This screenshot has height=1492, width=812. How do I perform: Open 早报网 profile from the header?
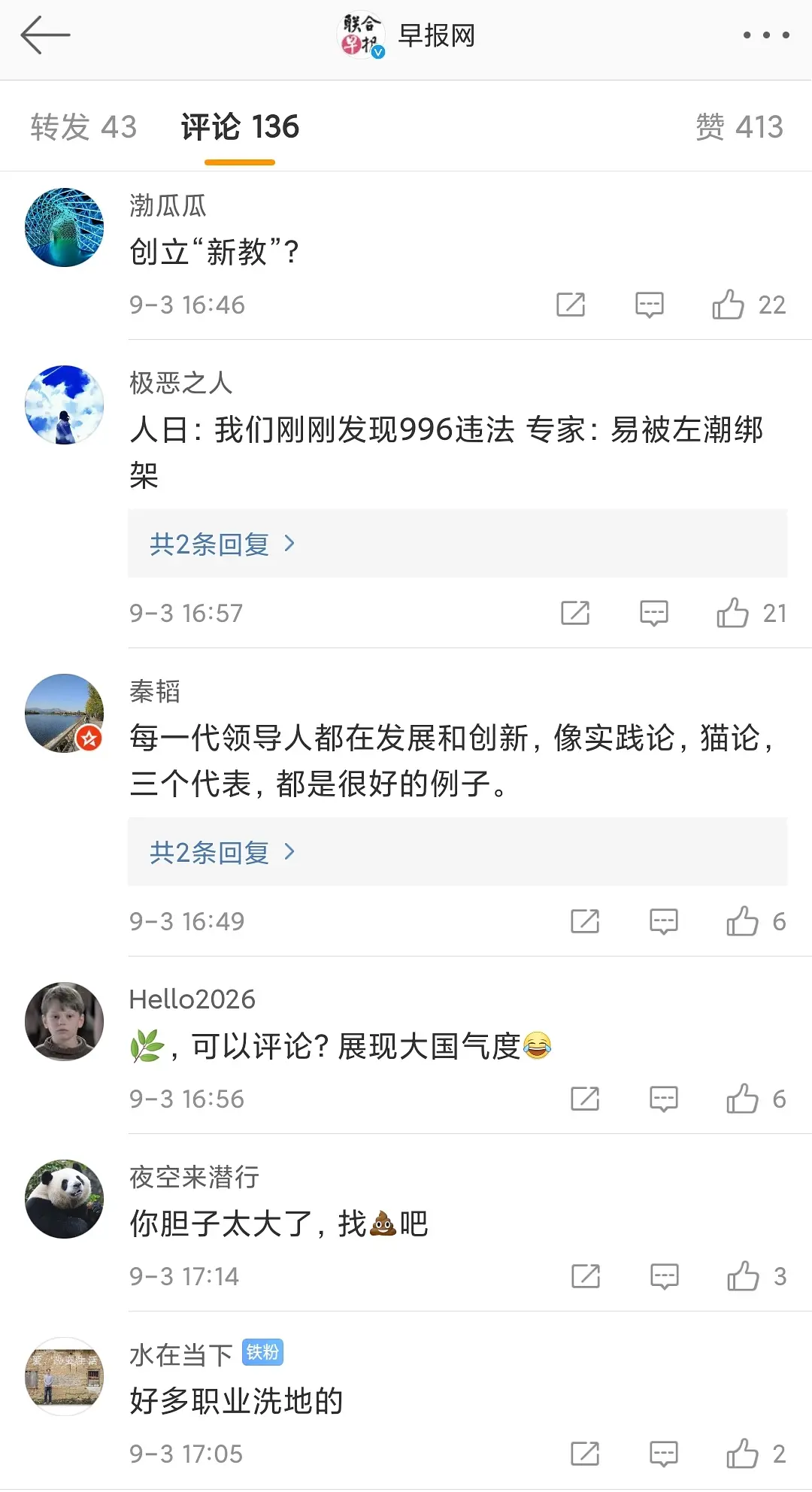(x=406, y=35)
